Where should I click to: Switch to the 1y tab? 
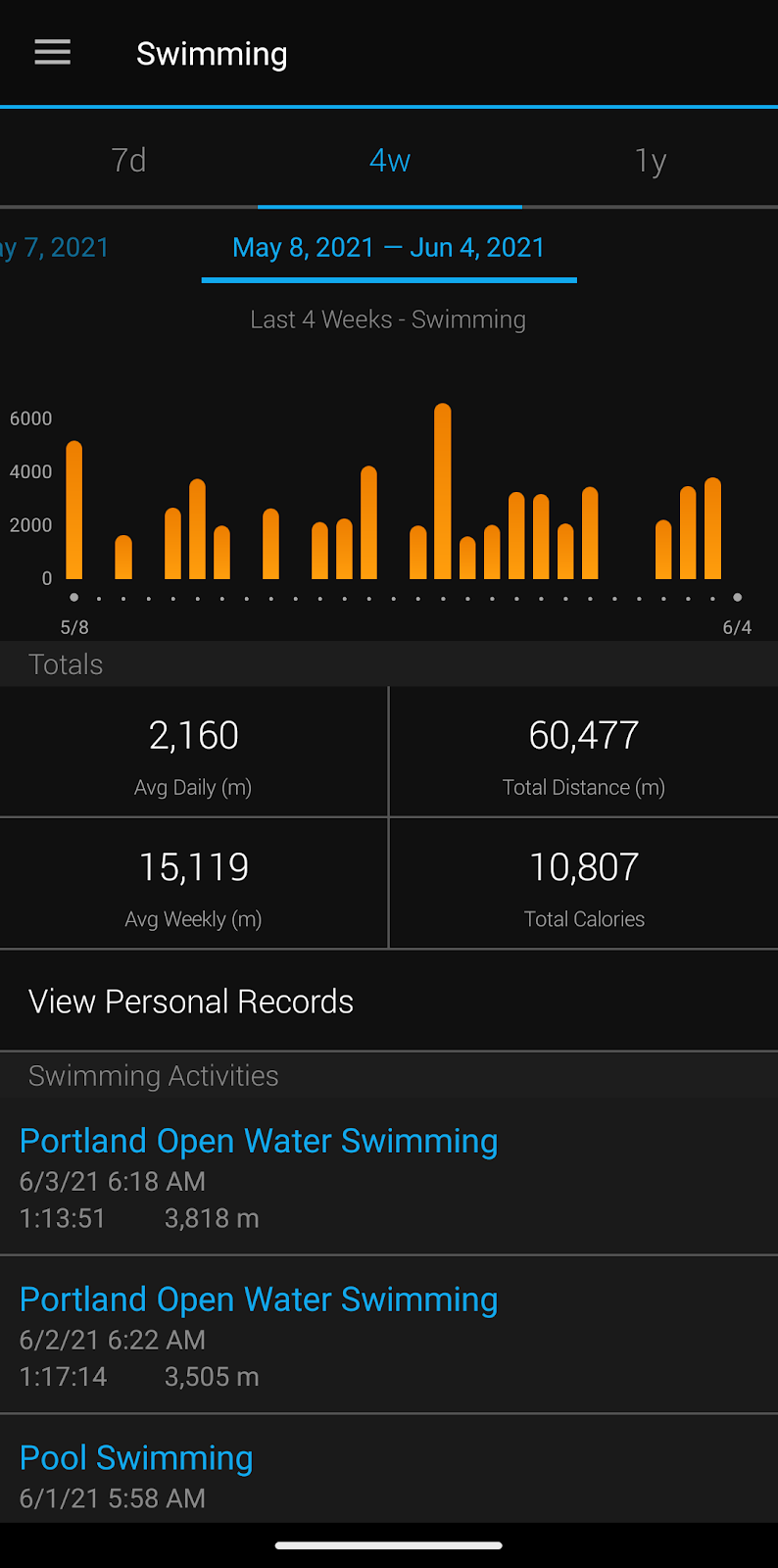pyautogui.click(x=650, y=160)
